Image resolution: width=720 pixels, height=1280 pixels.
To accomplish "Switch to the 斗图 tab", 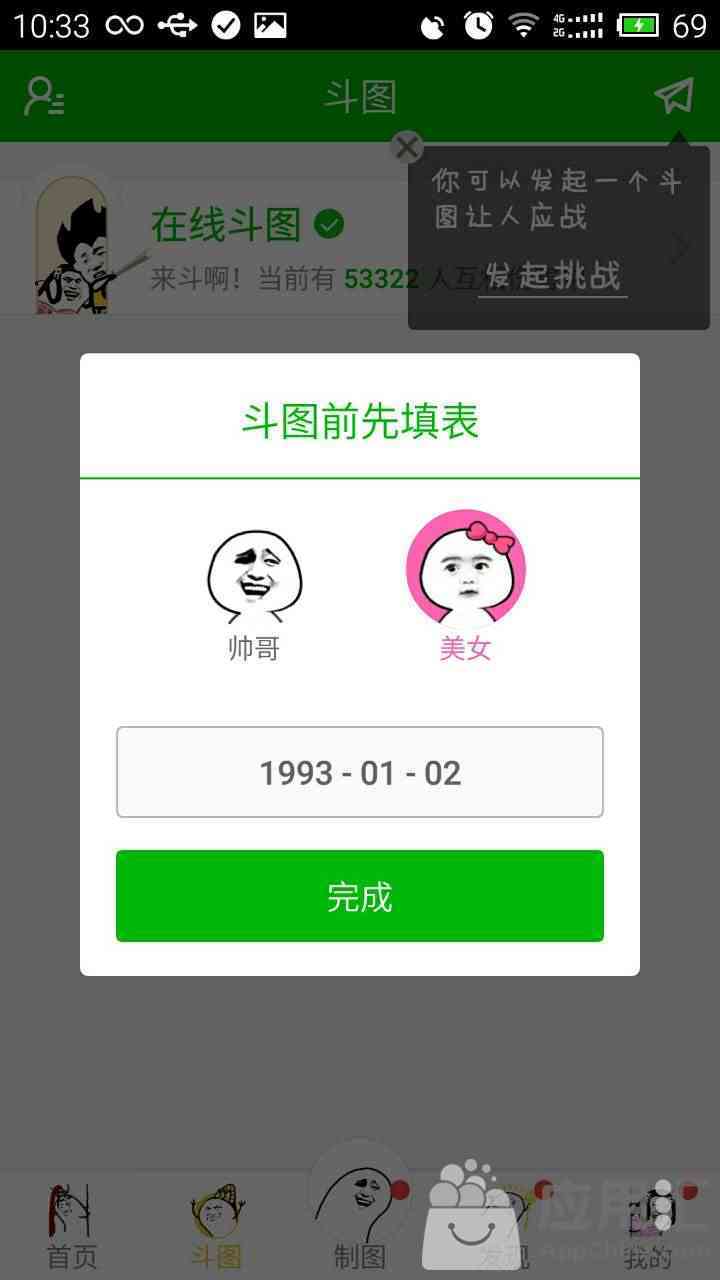I will pos(216,1226).
